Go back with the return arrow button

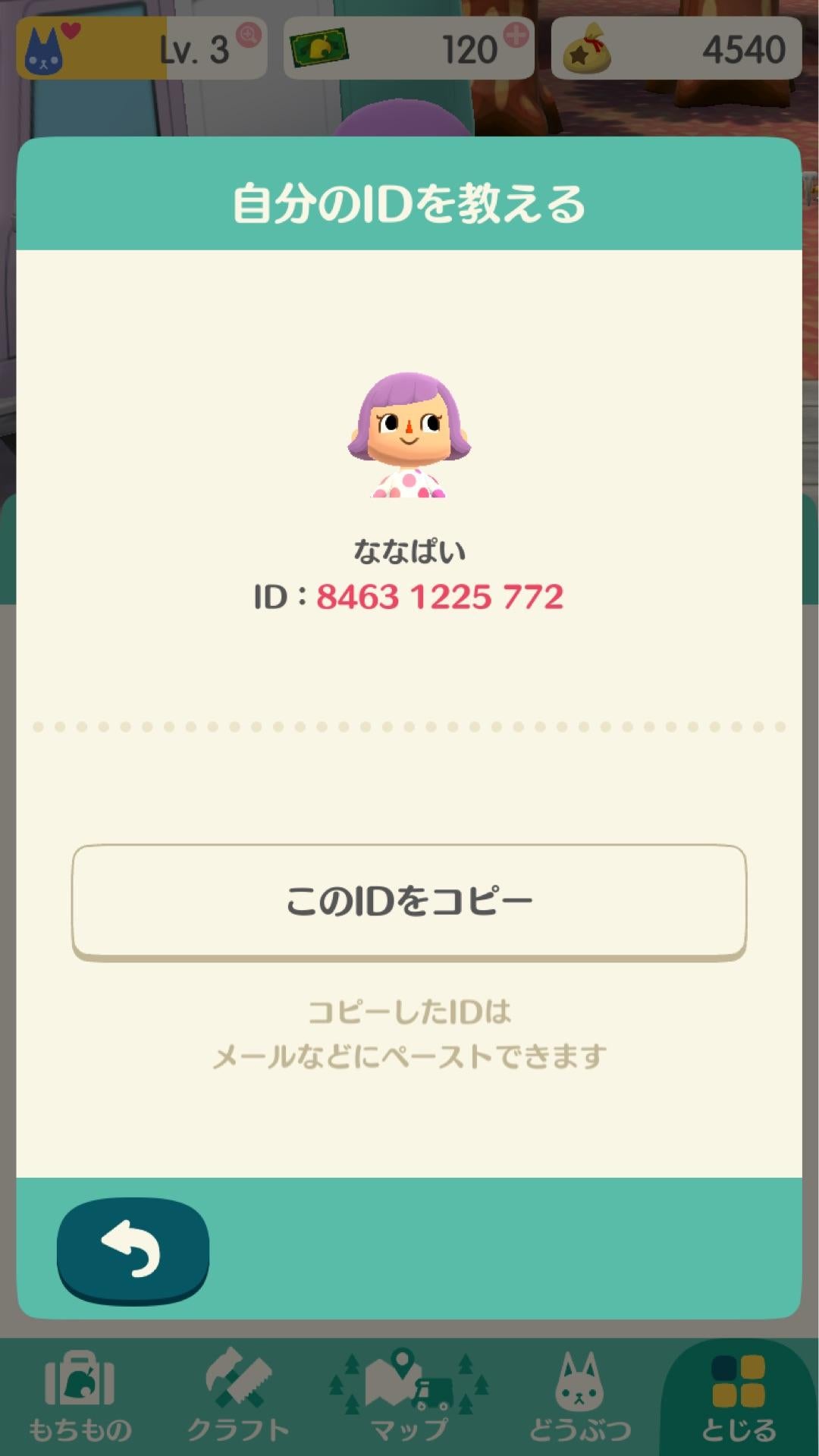pyautogui.click(x=133, y=1250)
